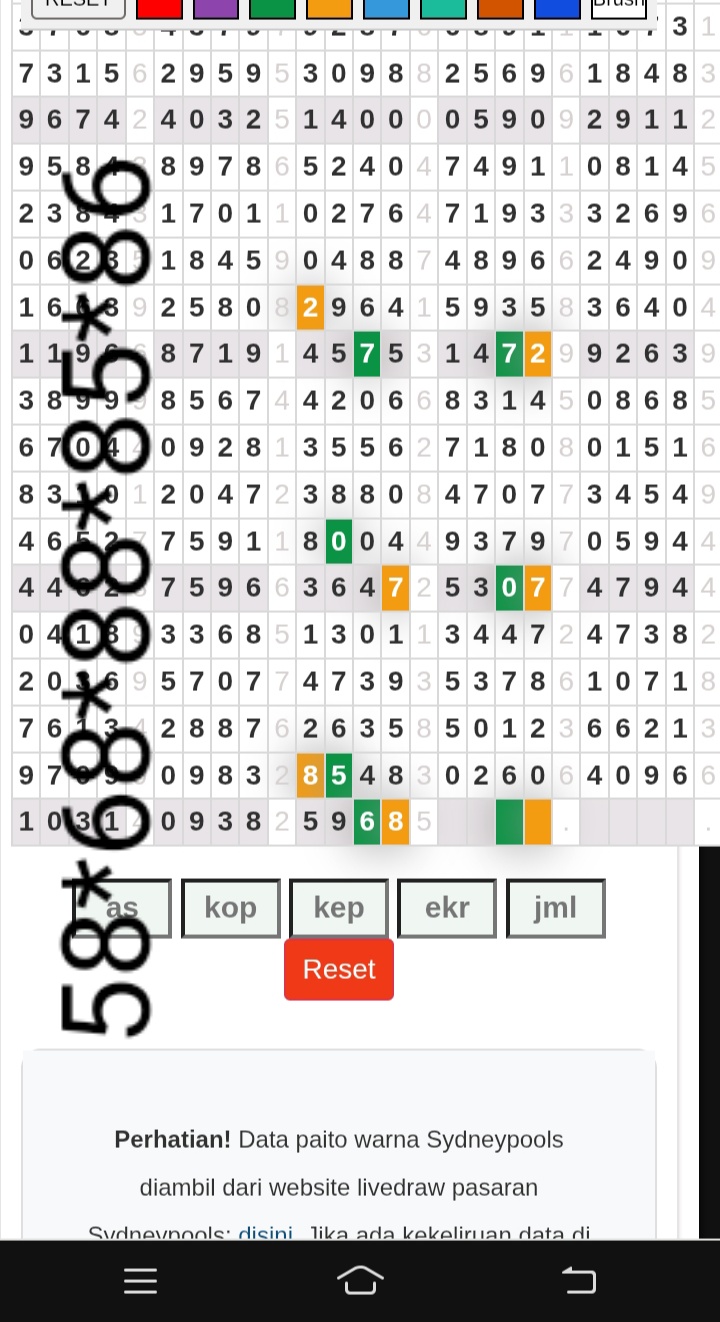Hit the red Reset button
The image size is (720, 1322).
[x=339, y=969]
